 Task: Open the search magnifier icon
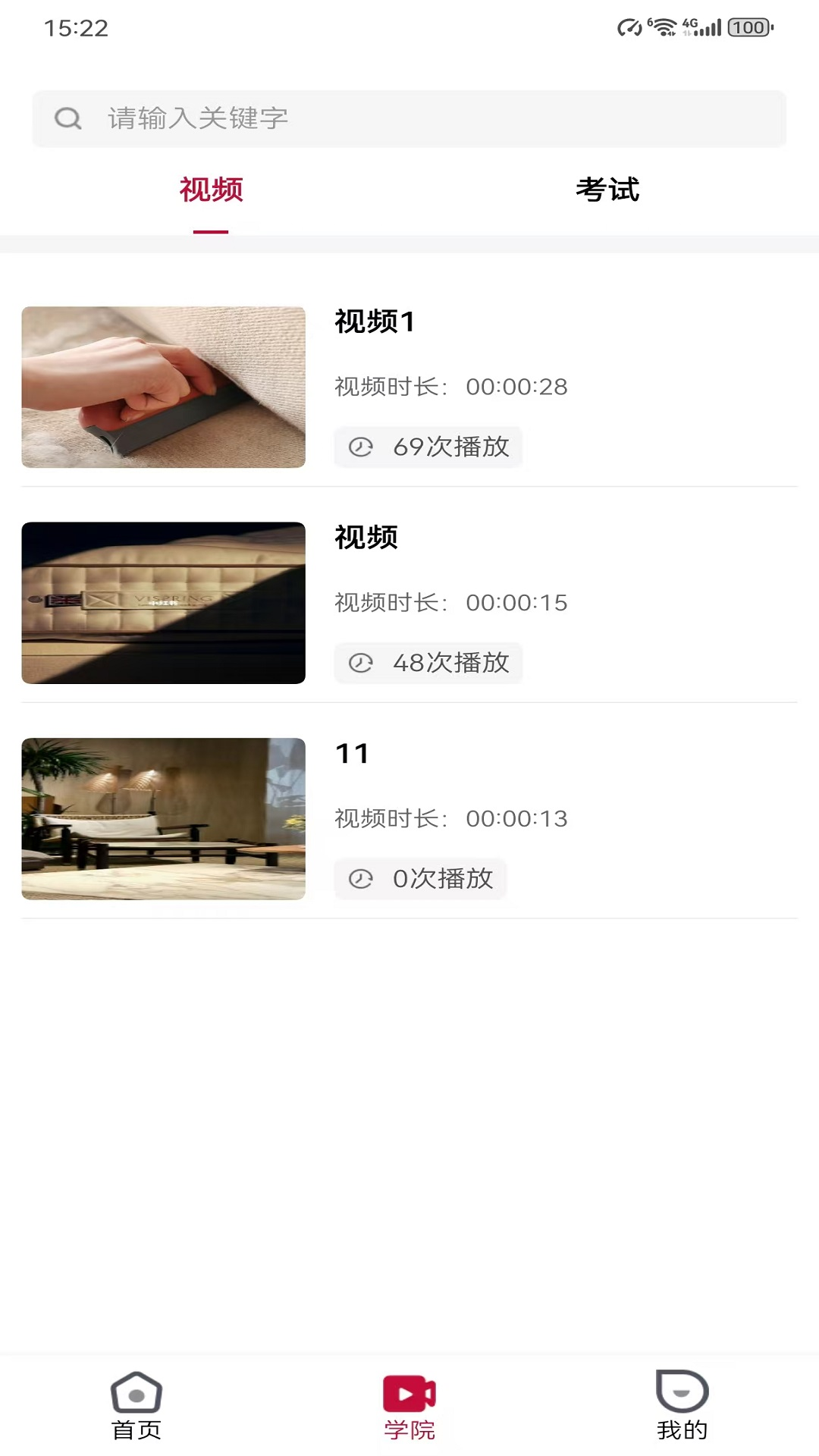coord(67,118)
